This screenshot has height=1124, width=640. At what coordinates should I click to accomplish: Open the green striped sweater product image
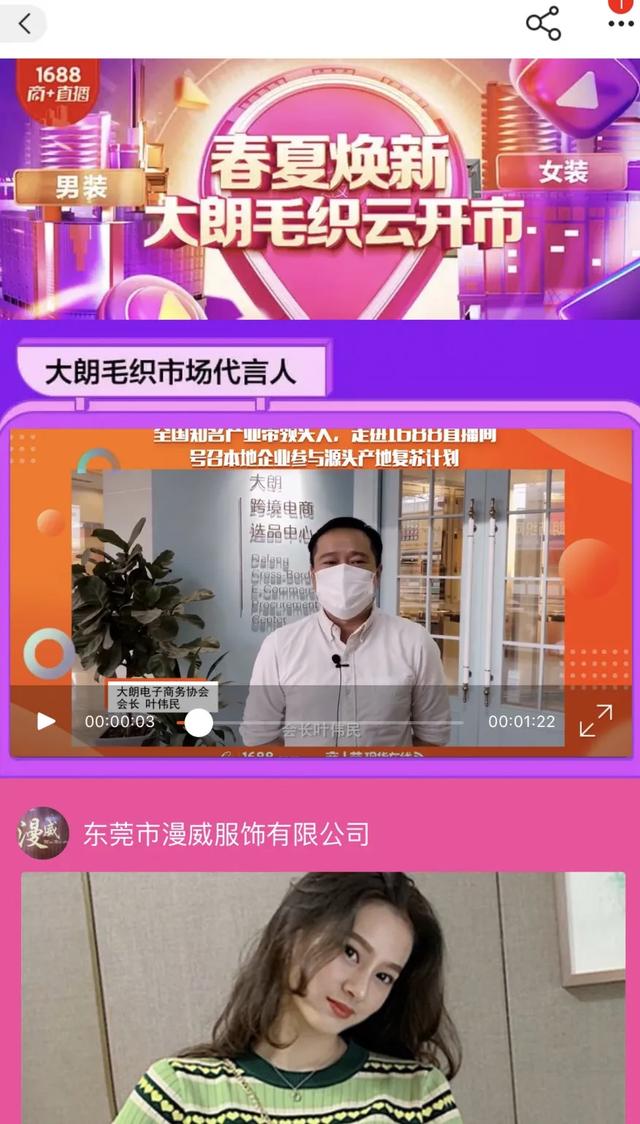(x=322, y=1000)
